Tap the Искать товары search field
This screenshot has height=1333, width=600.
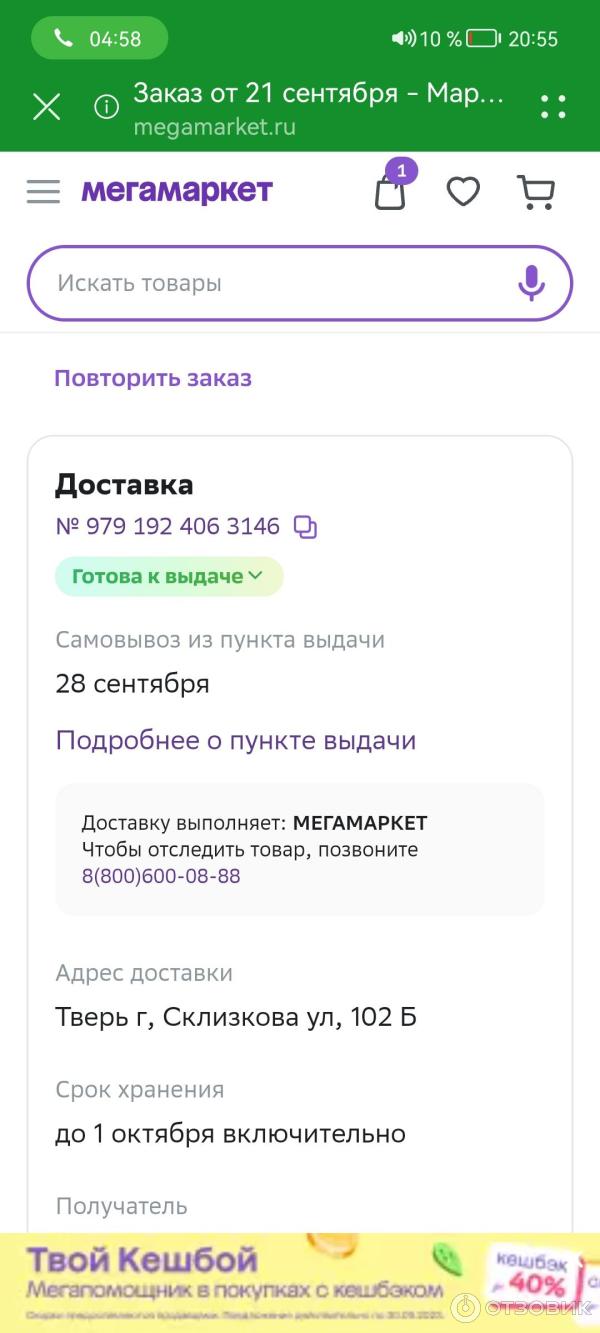pos(270,283)
